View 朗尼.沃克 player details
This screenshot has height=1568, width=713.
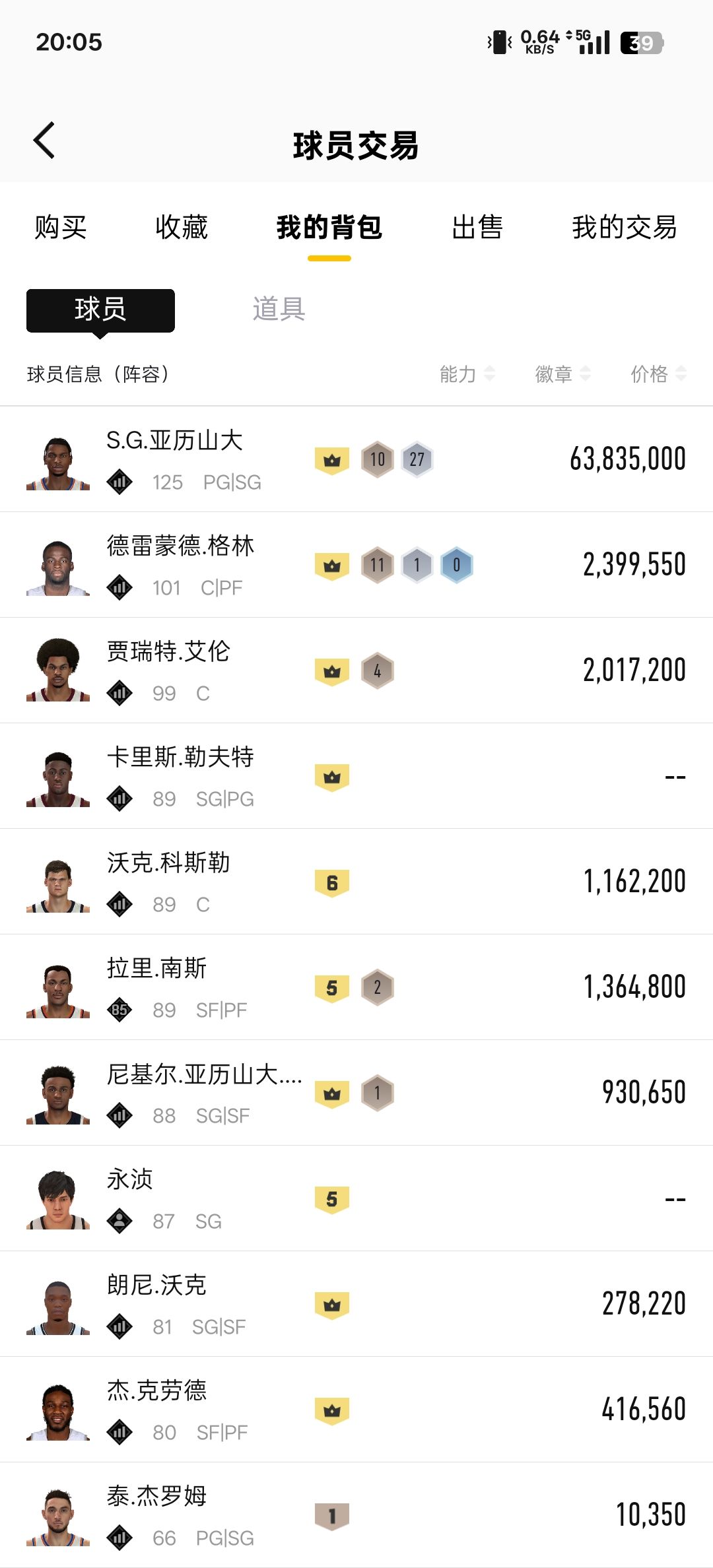click(356, 1304)
